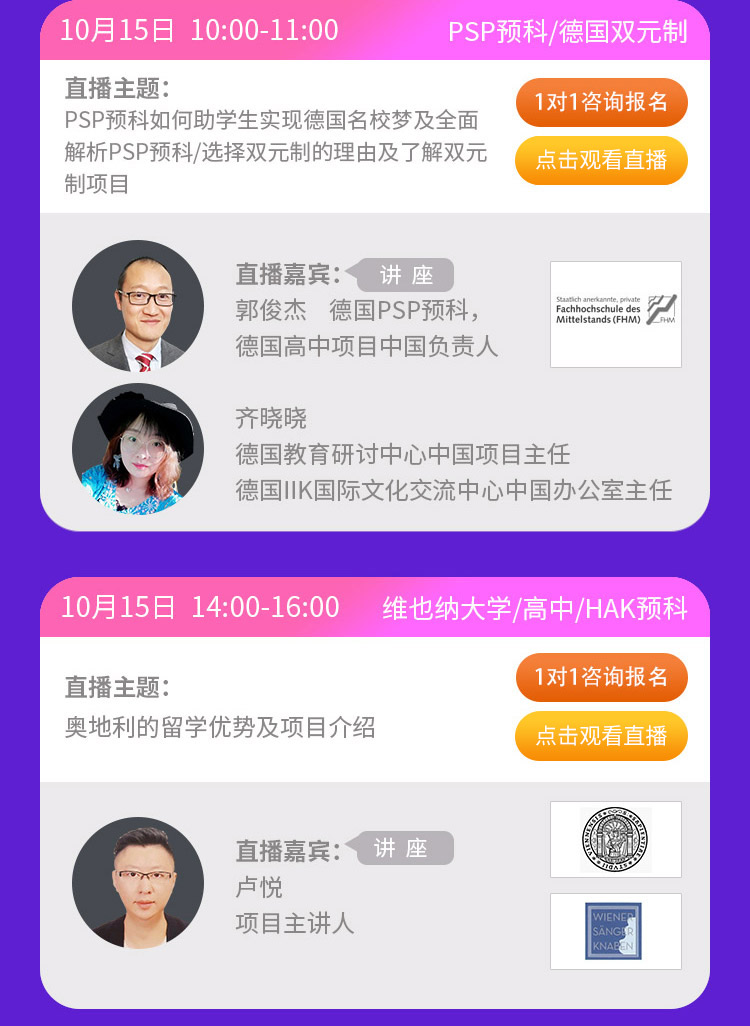Sign up for 1对1咨询 for 维也纳大学 session

601,677
